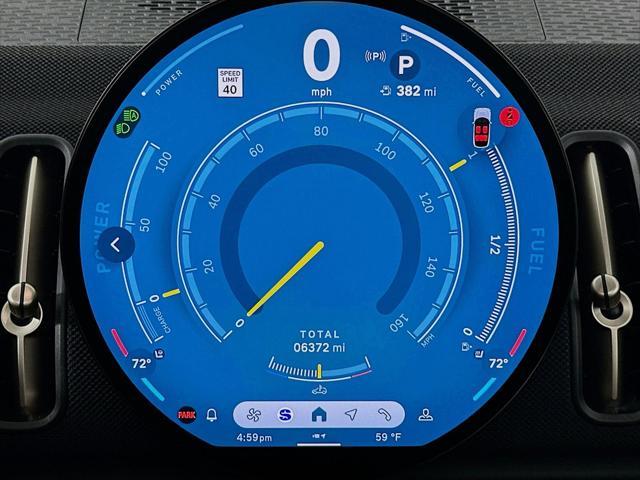The width and height of the screenshot is (640, 480).
Task: Open the vehicle status car icon
Action: [482, 127]
